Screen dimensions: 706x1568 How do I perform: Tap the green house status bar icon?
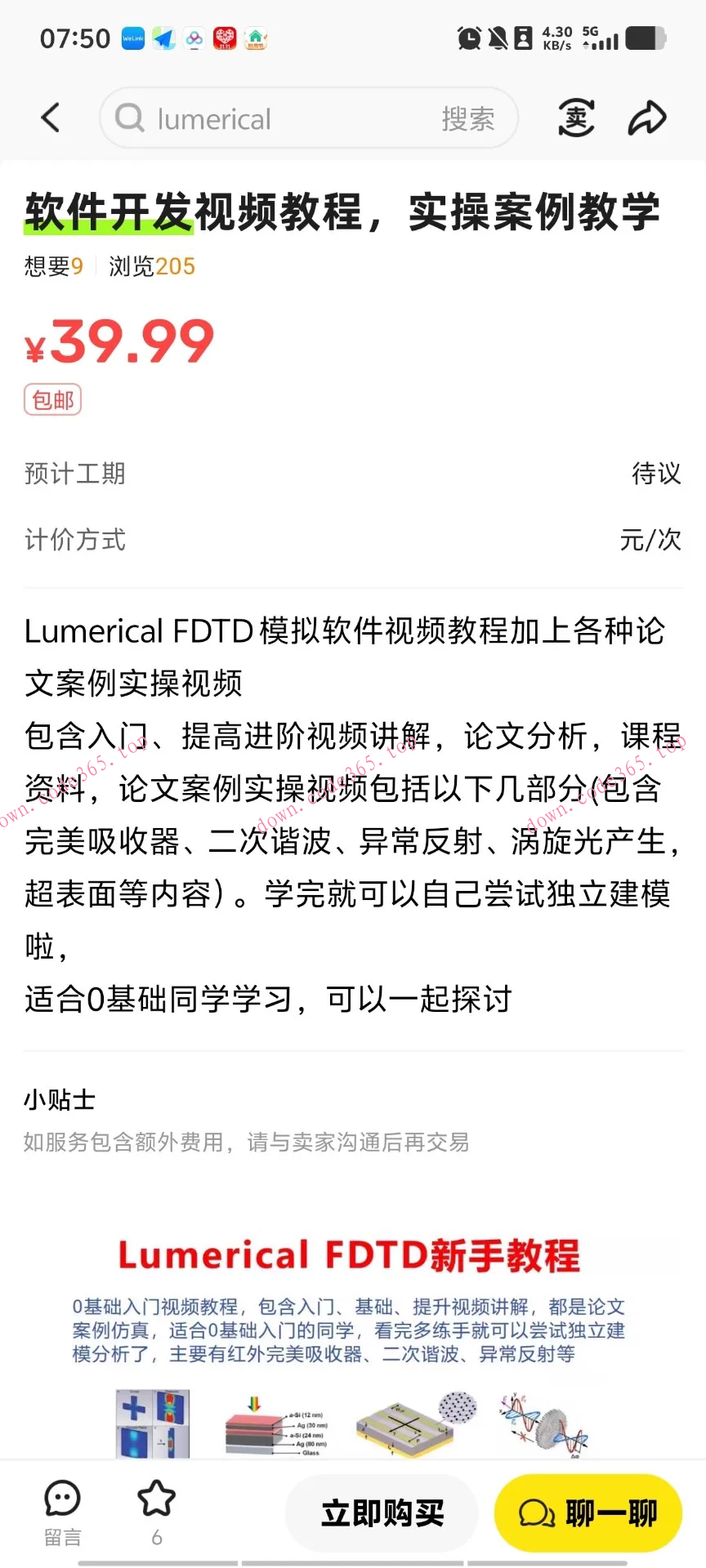click(x=256, y=38)
